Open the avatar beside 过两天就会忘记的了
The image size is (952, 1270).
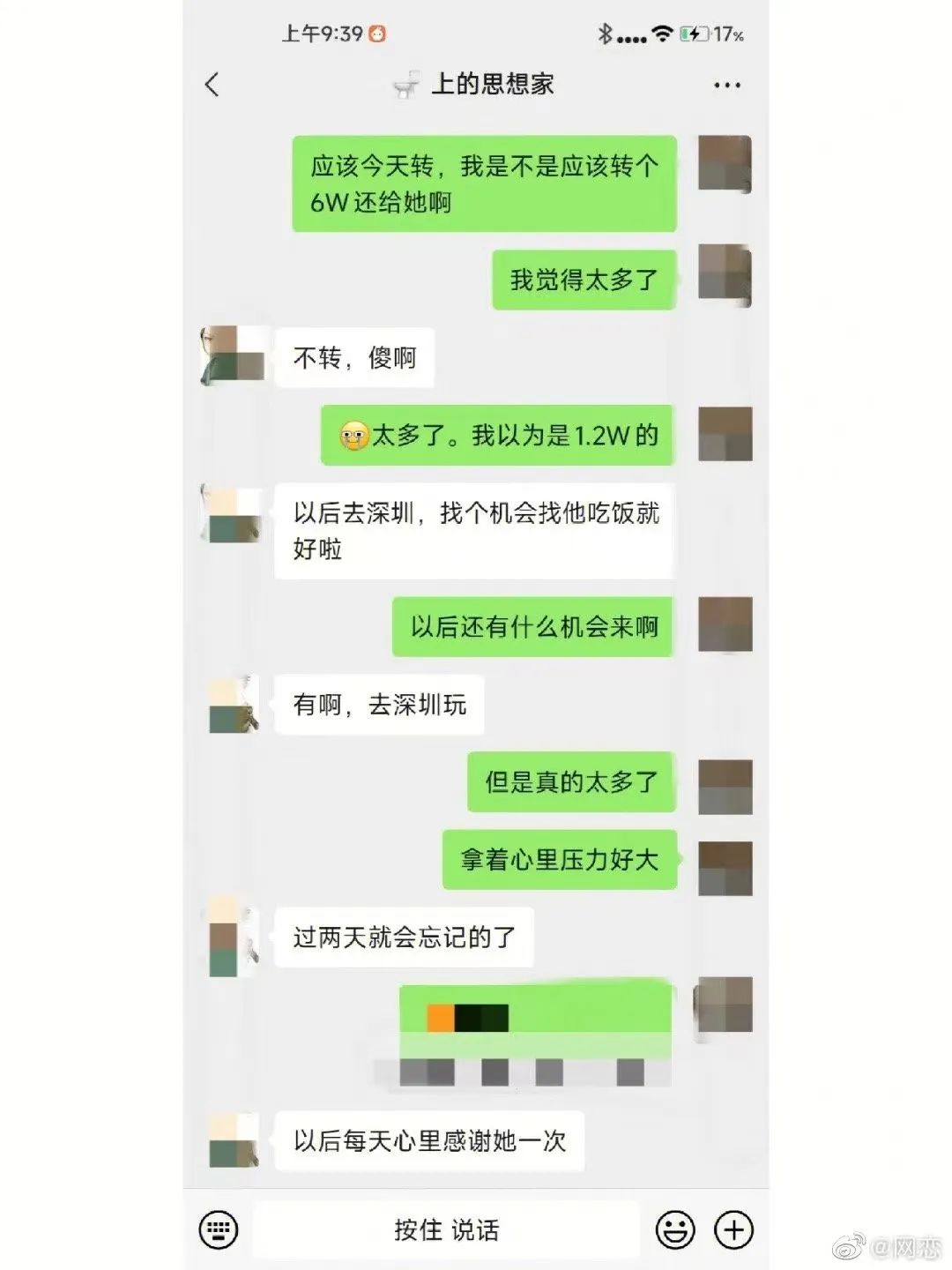[233, 937]
